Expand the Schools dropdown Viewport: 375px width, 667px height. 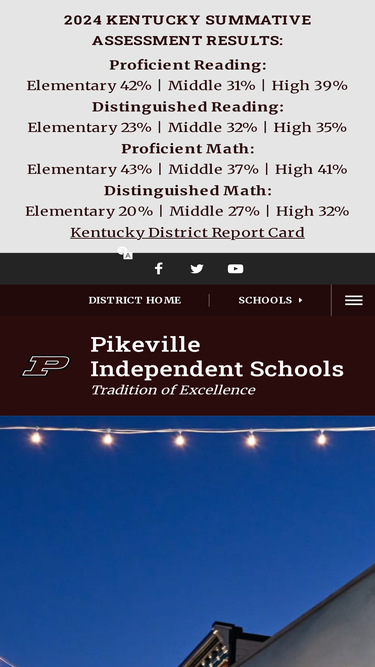click(270, 300)
